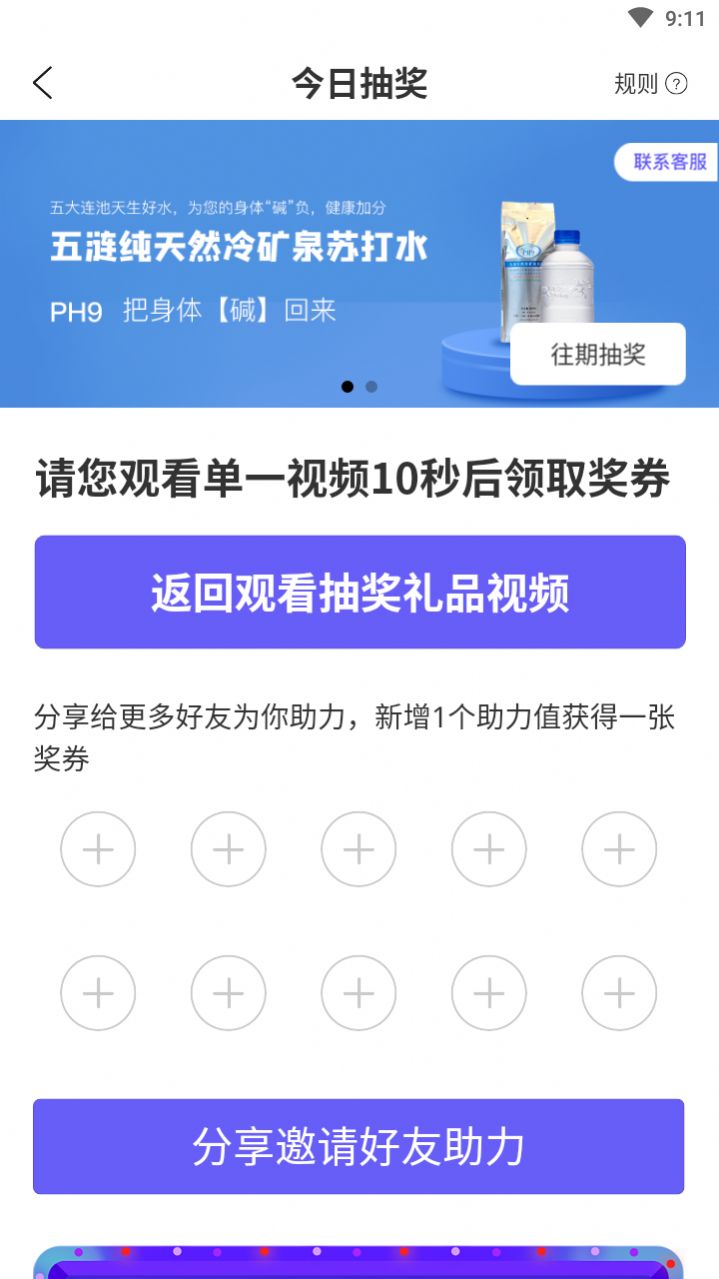The width and height of the screenshot is (719, 1279).
Task: Go back using the arrow icon
Action: 42,83
